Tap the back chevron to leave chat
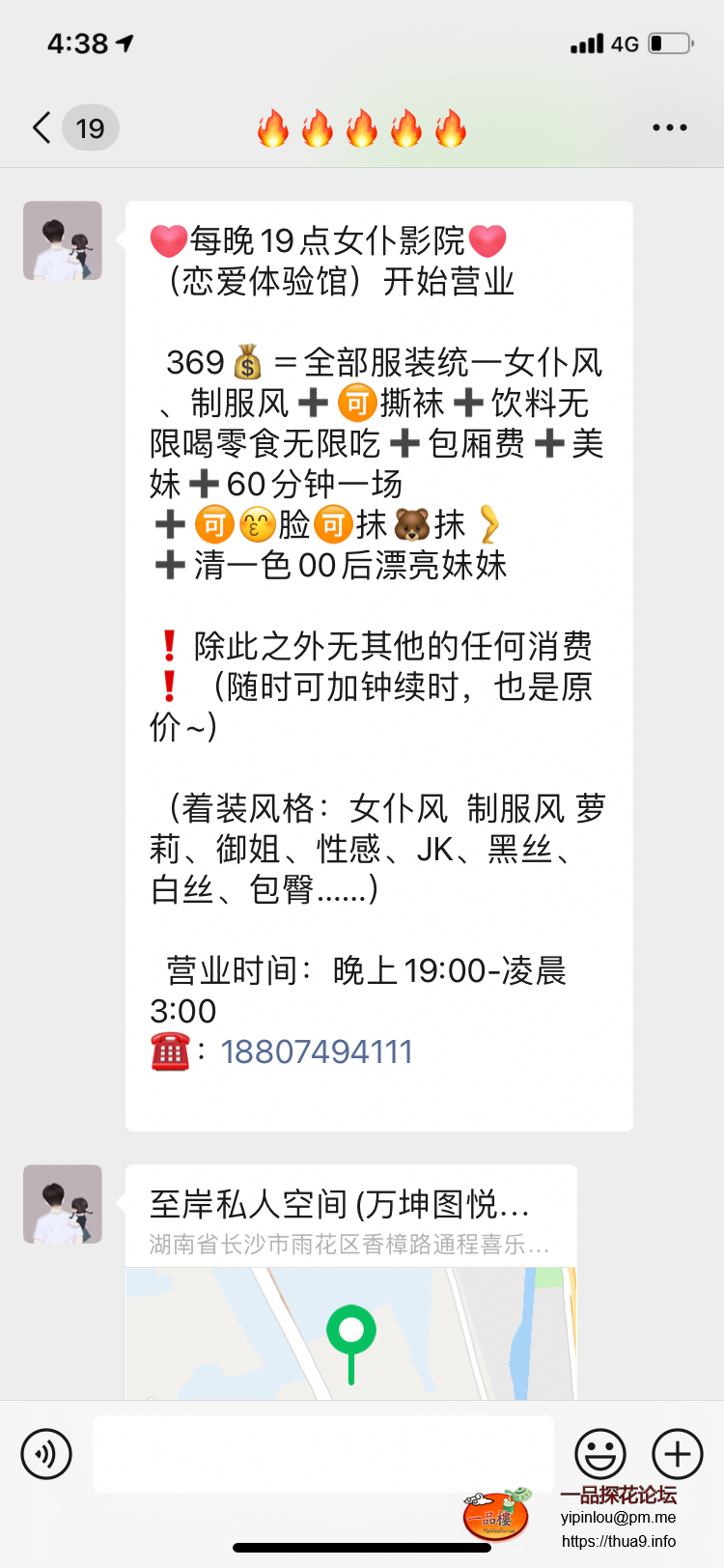The image size is (724, 1568). click(x=39, y=126)
